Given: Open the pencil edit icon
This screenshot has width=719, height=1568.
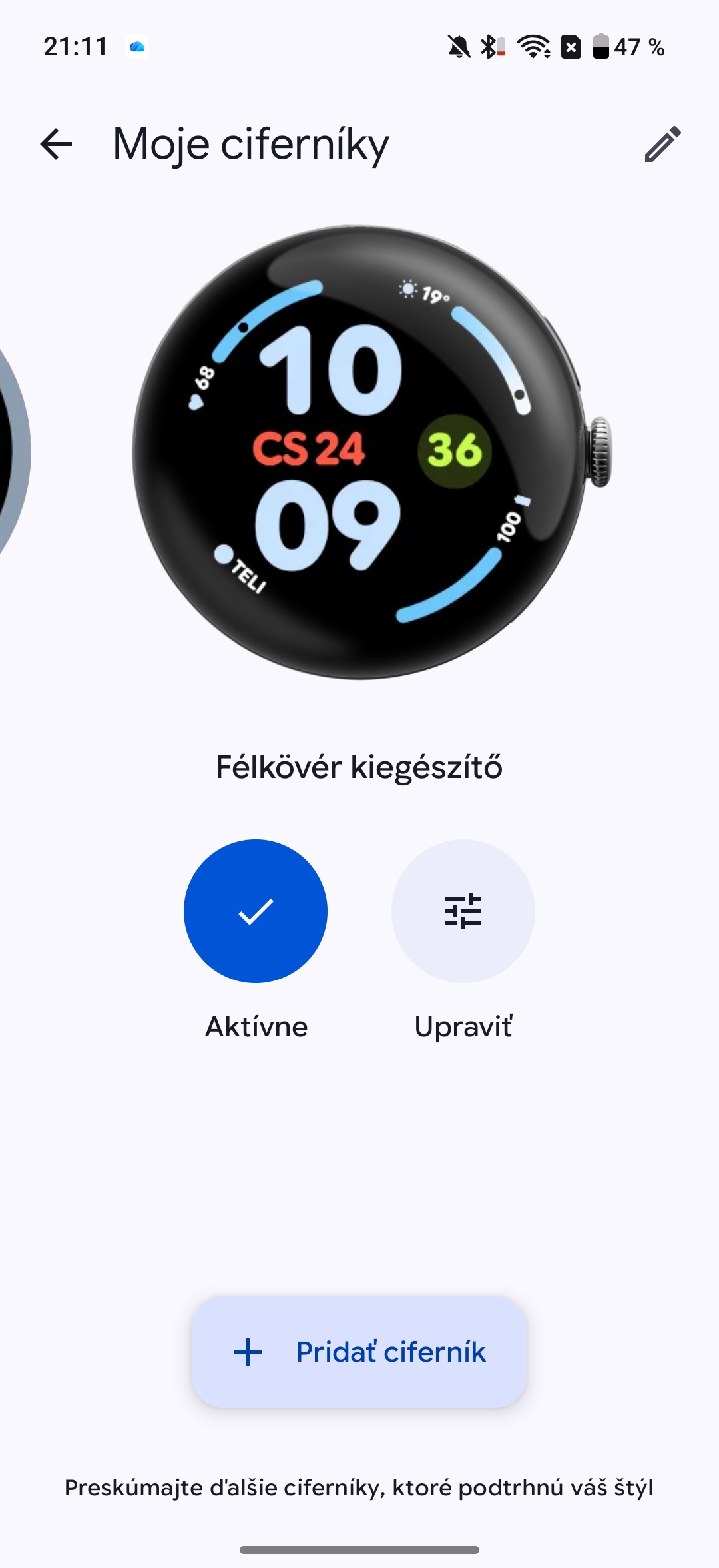Looking at the screenshot, I should pyautogui.click(x=662, y=144).
